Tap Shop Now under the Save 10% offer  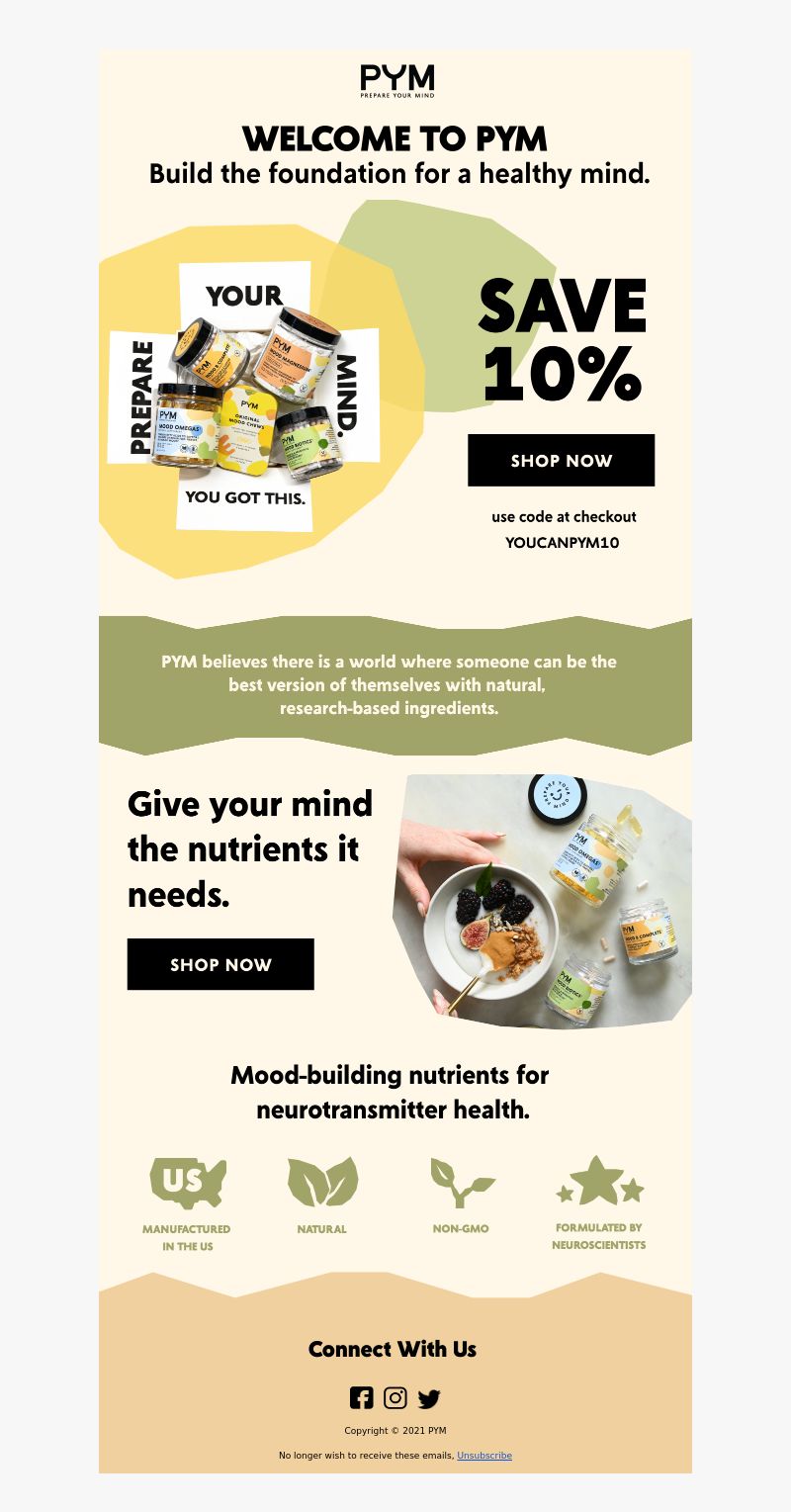[561, 460]
